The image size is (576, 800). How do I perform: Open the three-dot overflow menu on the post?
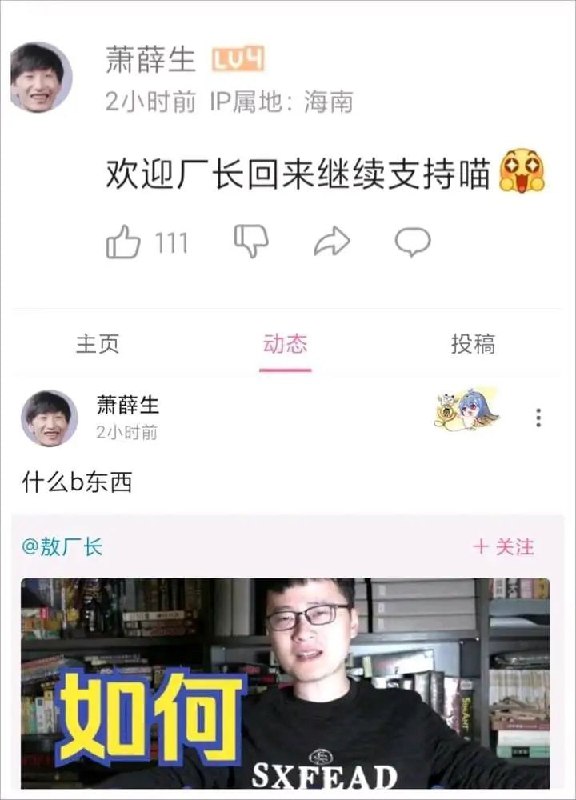(x=539, y=417)
